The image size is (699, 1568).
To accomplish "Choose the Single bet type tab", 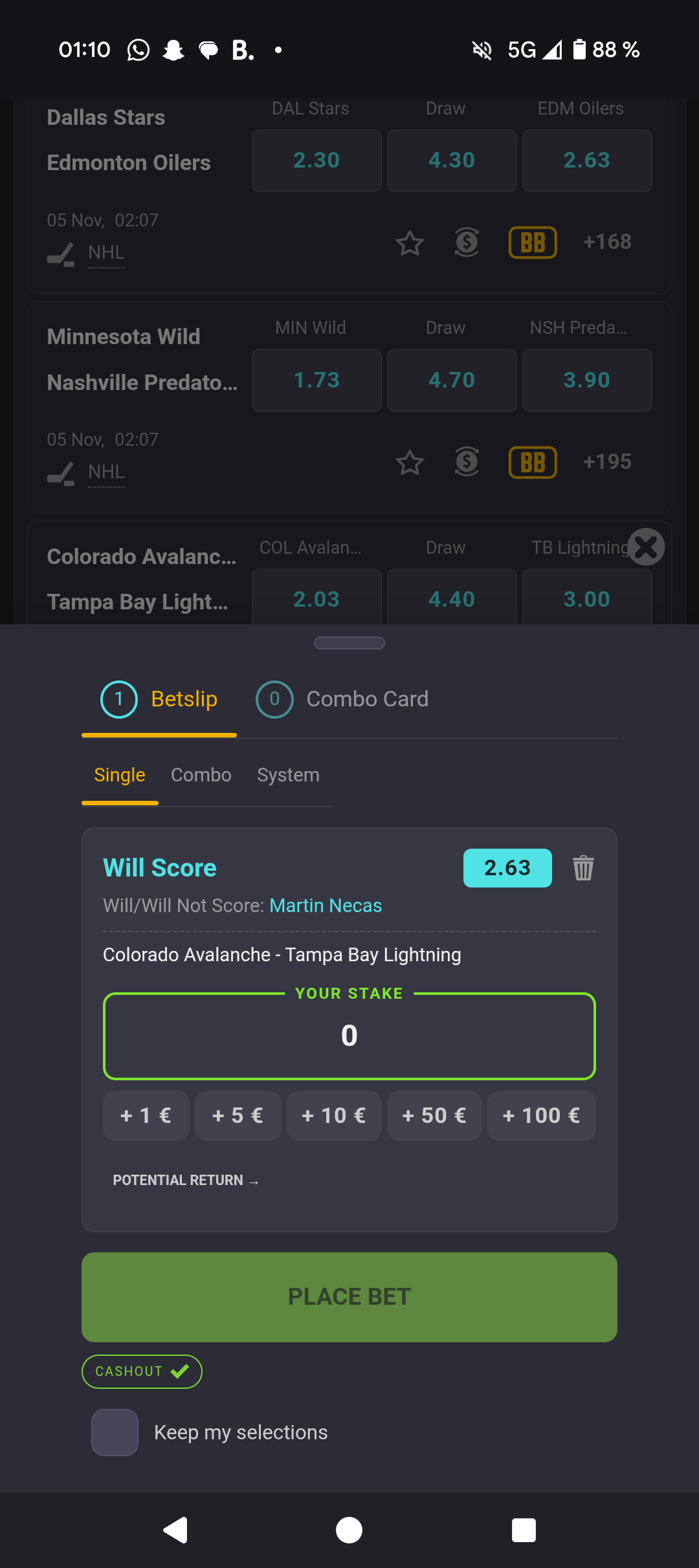I will (120, 775).
